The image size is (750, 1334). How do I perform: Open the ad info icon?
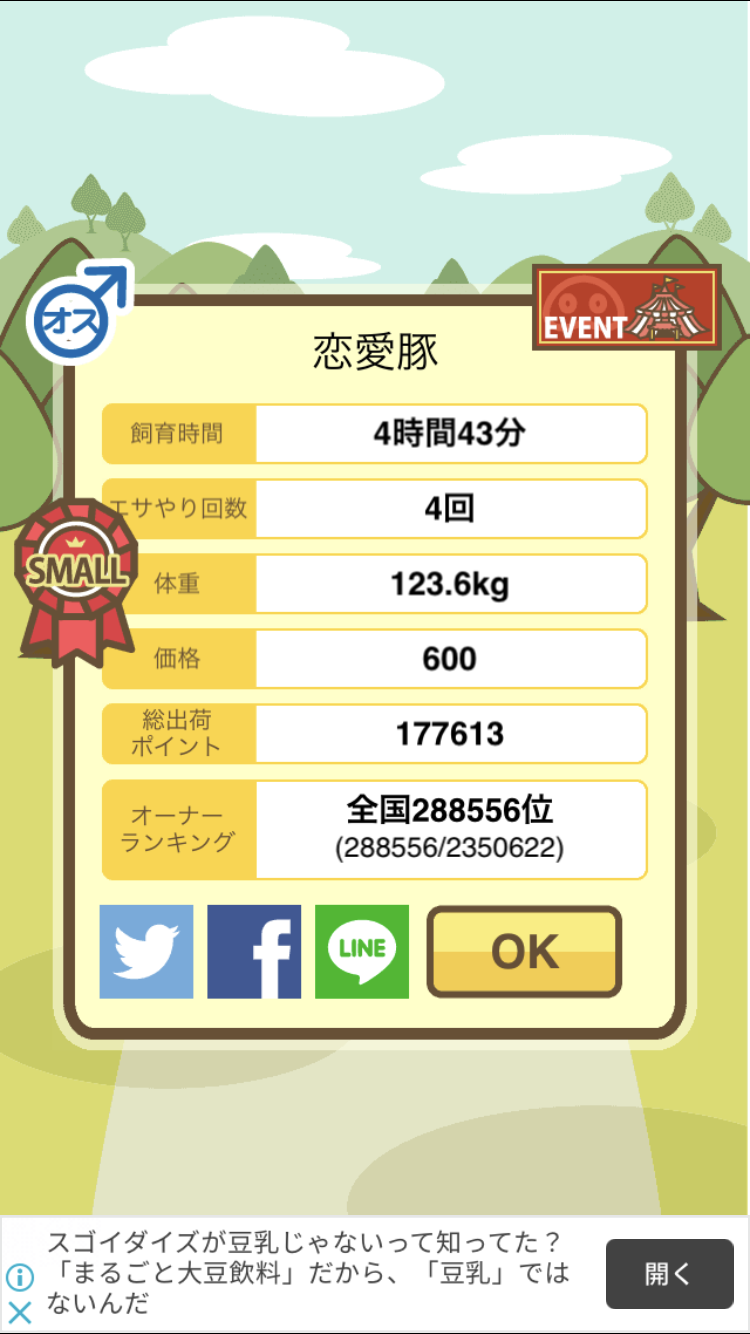pyautogui.click(x=20, y=1277)
